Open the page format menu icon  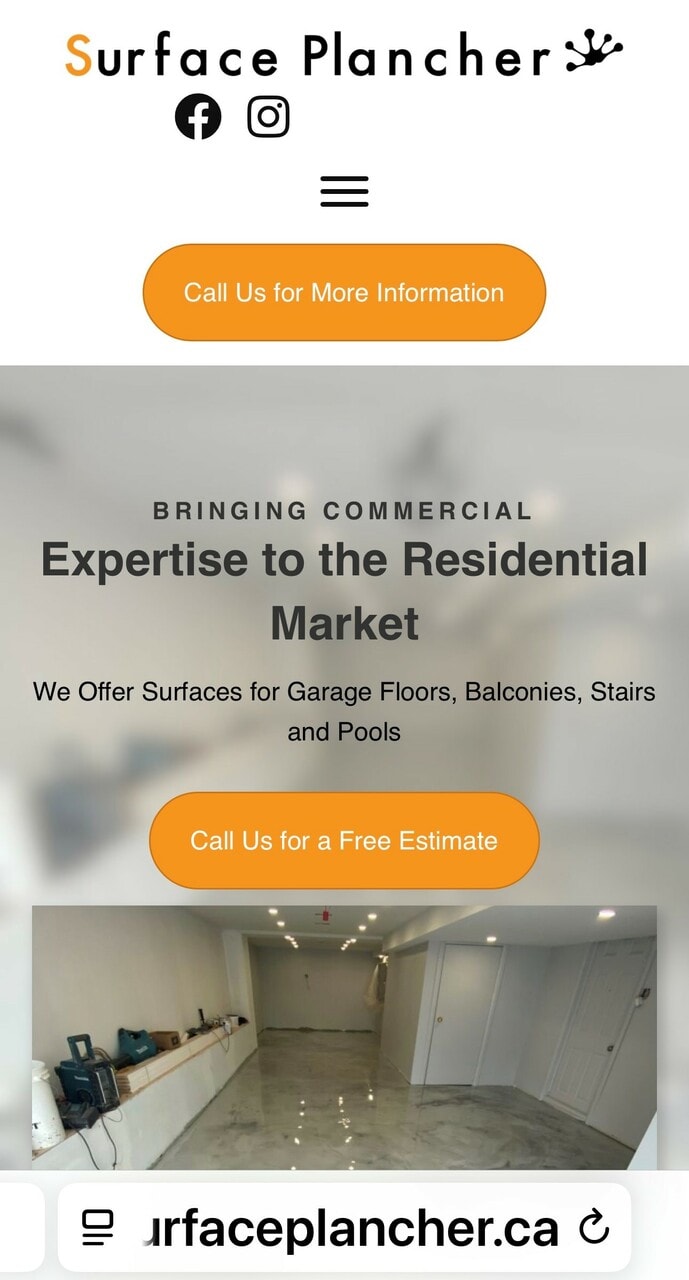(98, 1227)
